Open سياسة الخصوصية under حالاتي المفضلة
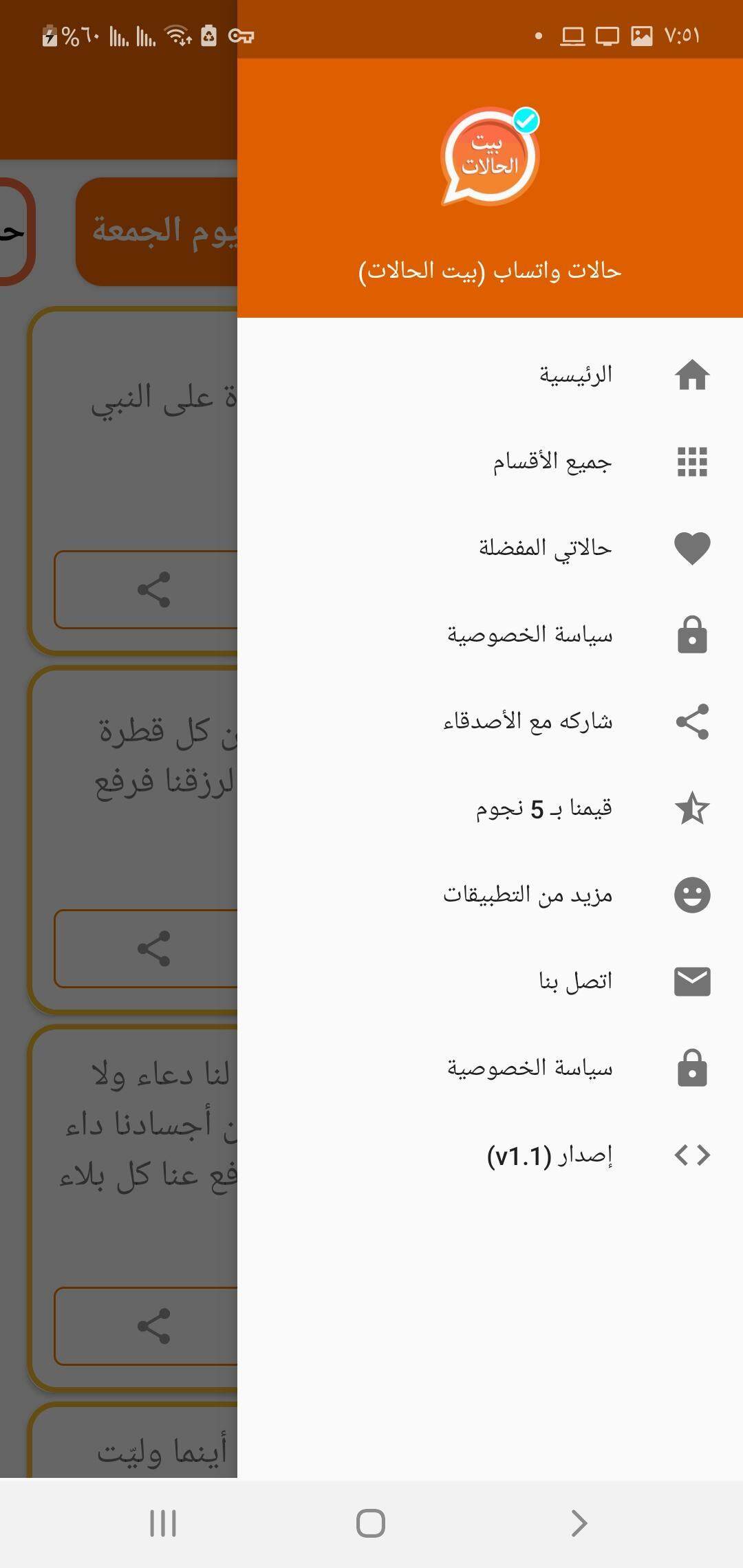Screen dimensions: 743x1568 coord(490,635)
